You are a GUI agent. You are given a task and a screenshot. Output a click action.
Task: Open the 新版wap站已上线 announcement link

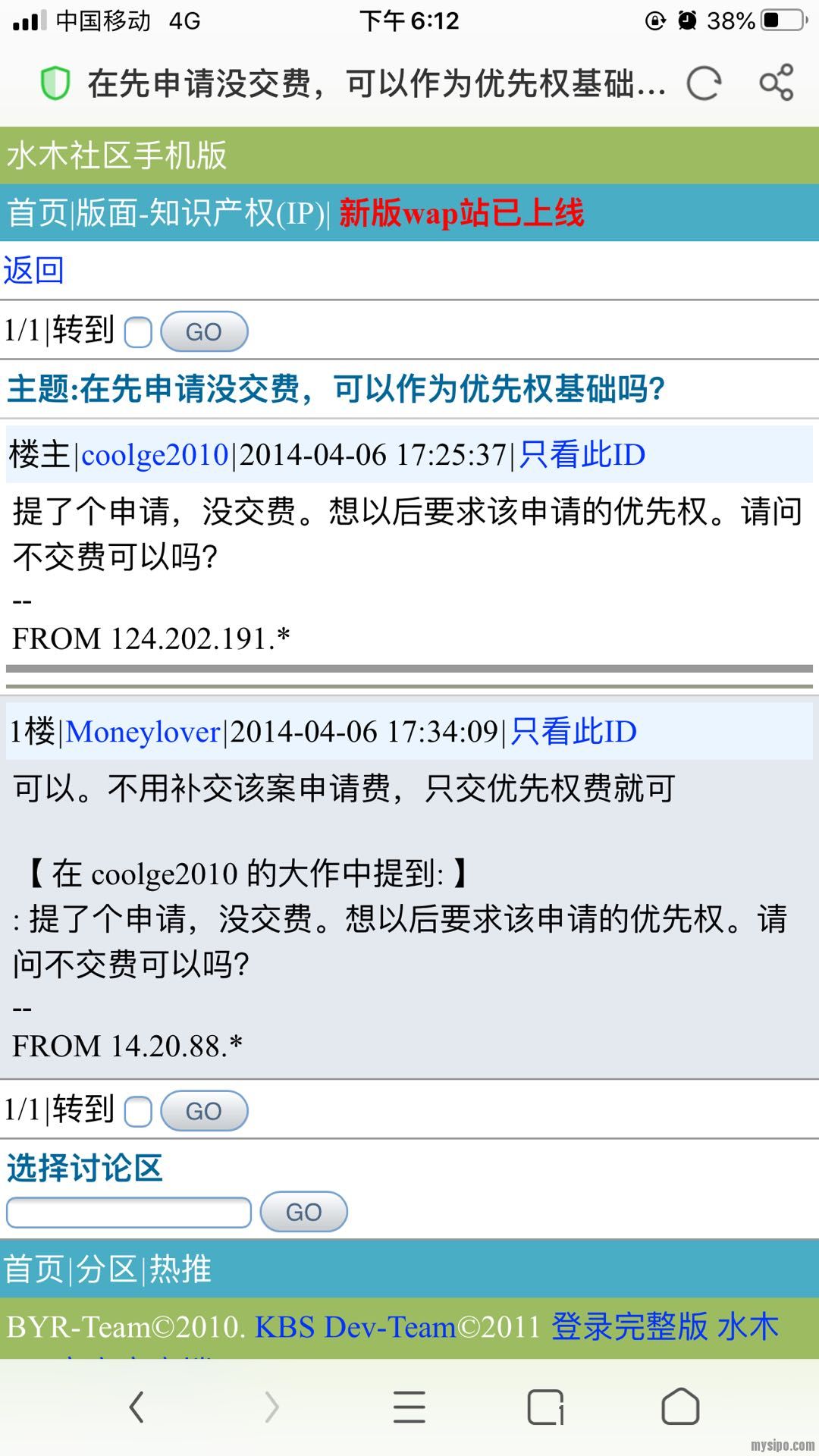pos(461,213)
